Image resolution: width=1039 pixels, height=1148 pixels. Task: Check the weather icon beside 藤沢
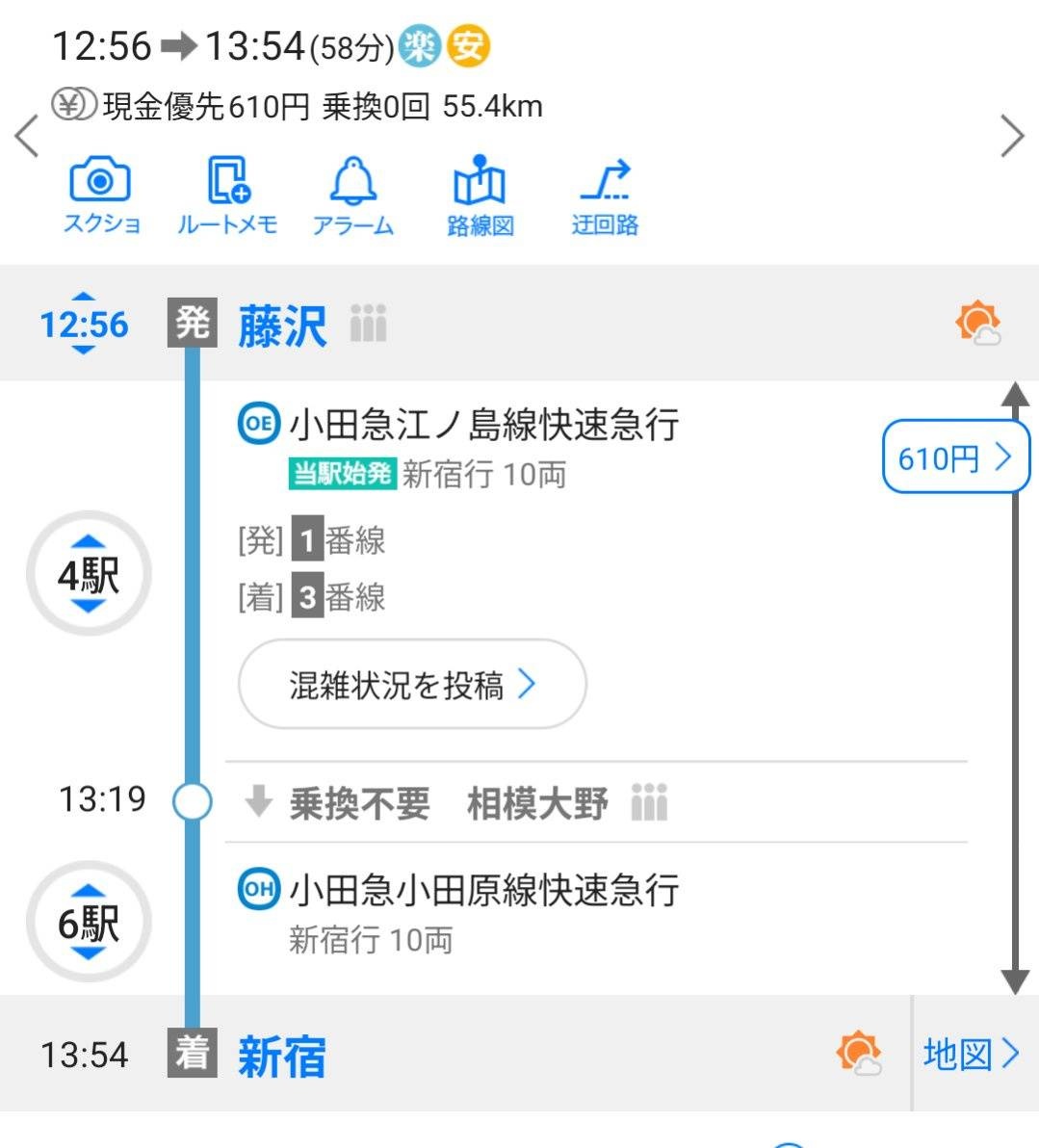tap(977, 324)
